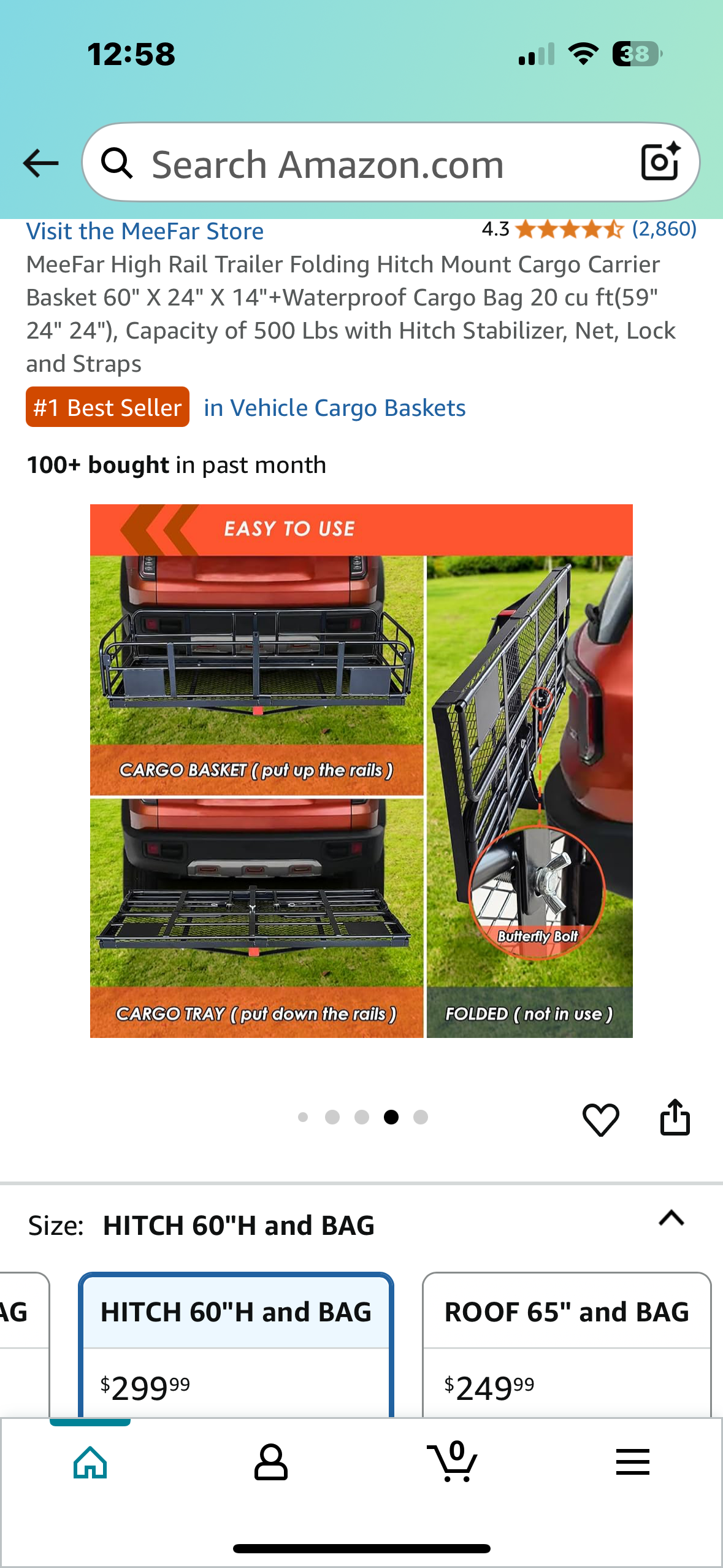723x1568 pixels.
Task: Open the account profile tab
Action: [x=270, y=1462]
